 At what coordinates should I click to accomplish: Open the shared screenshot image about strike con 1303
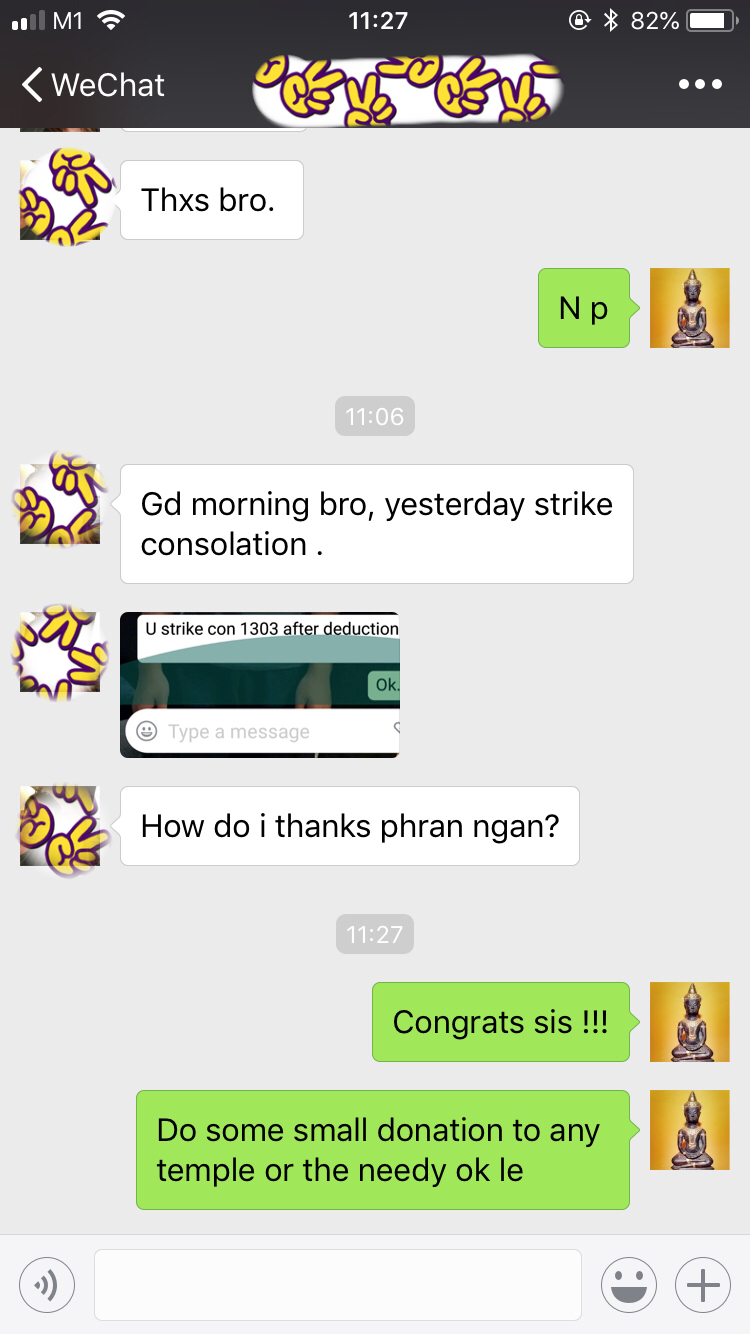click(x=260, y=685)
